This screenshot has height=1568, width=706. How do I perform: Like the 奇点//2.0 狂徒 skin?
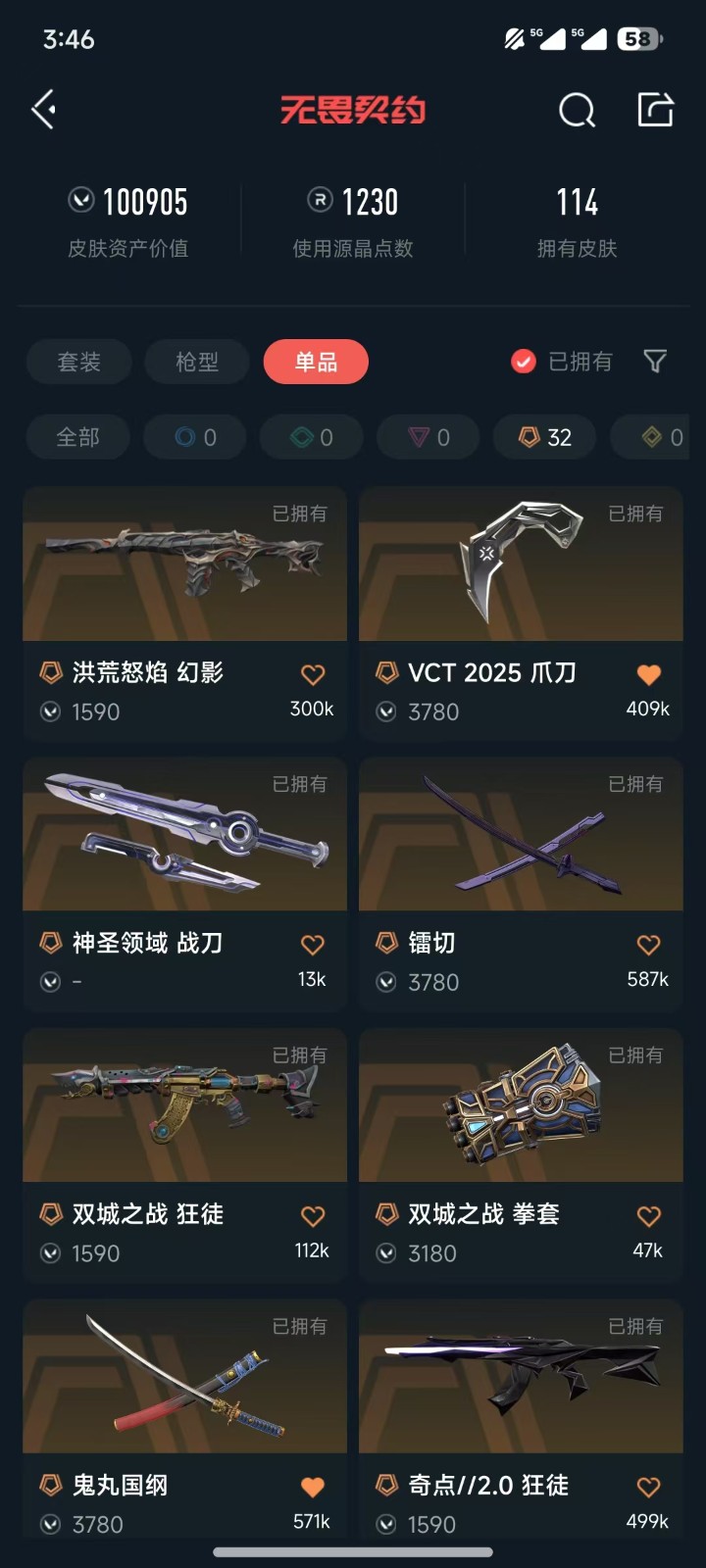(648, 1487)
